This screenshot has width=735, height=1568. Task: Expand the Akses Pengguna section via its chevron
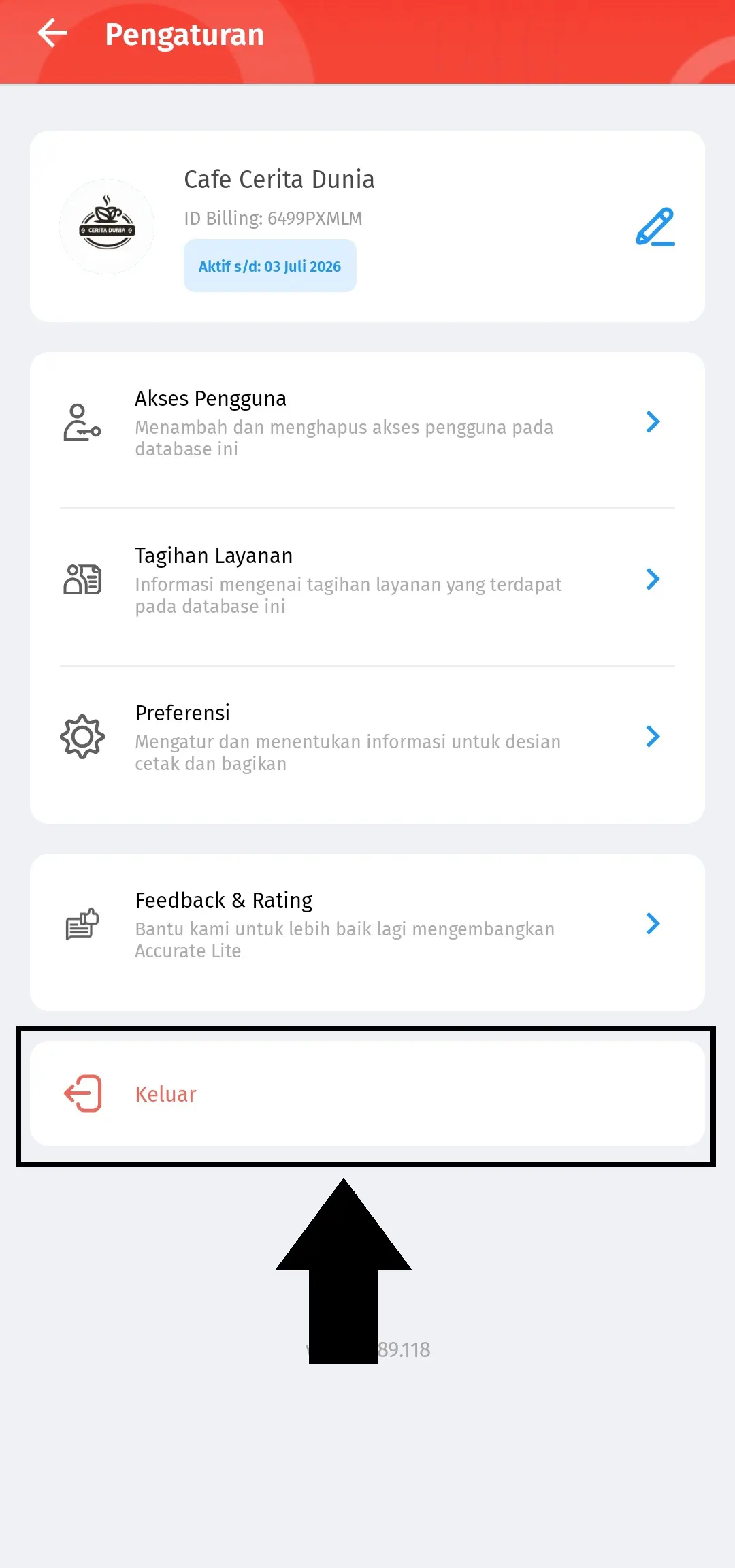(x=653, y=422)
